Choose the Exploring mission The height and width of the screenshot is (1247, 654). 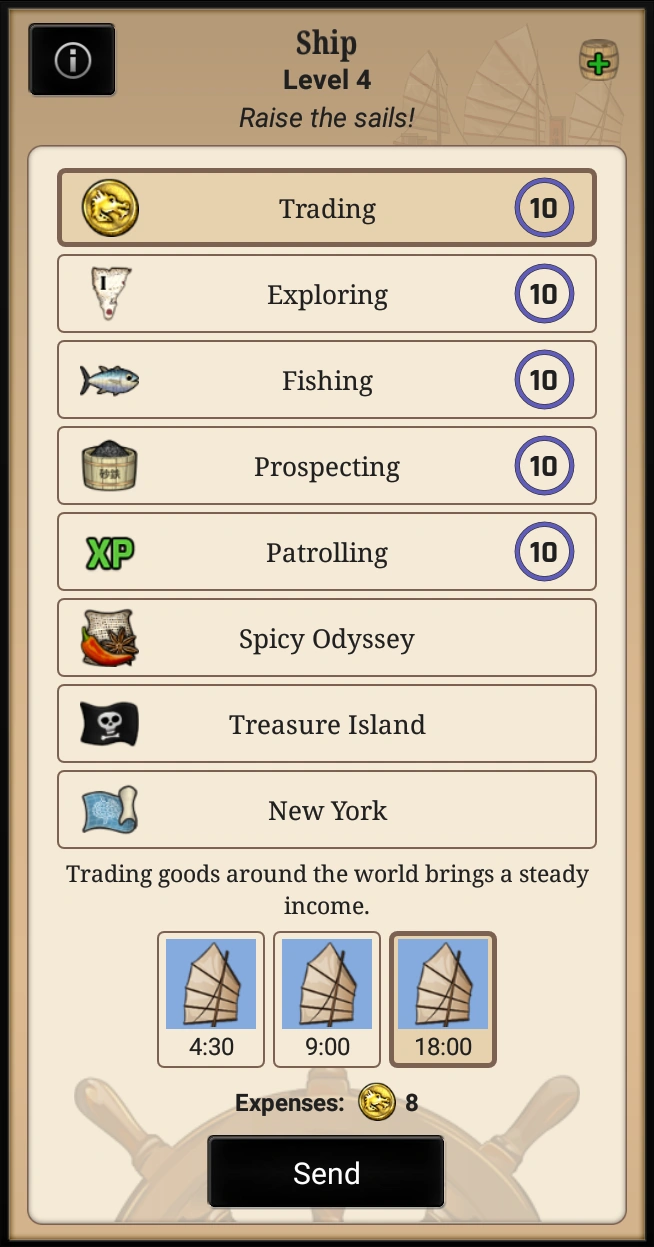[327, 294]
